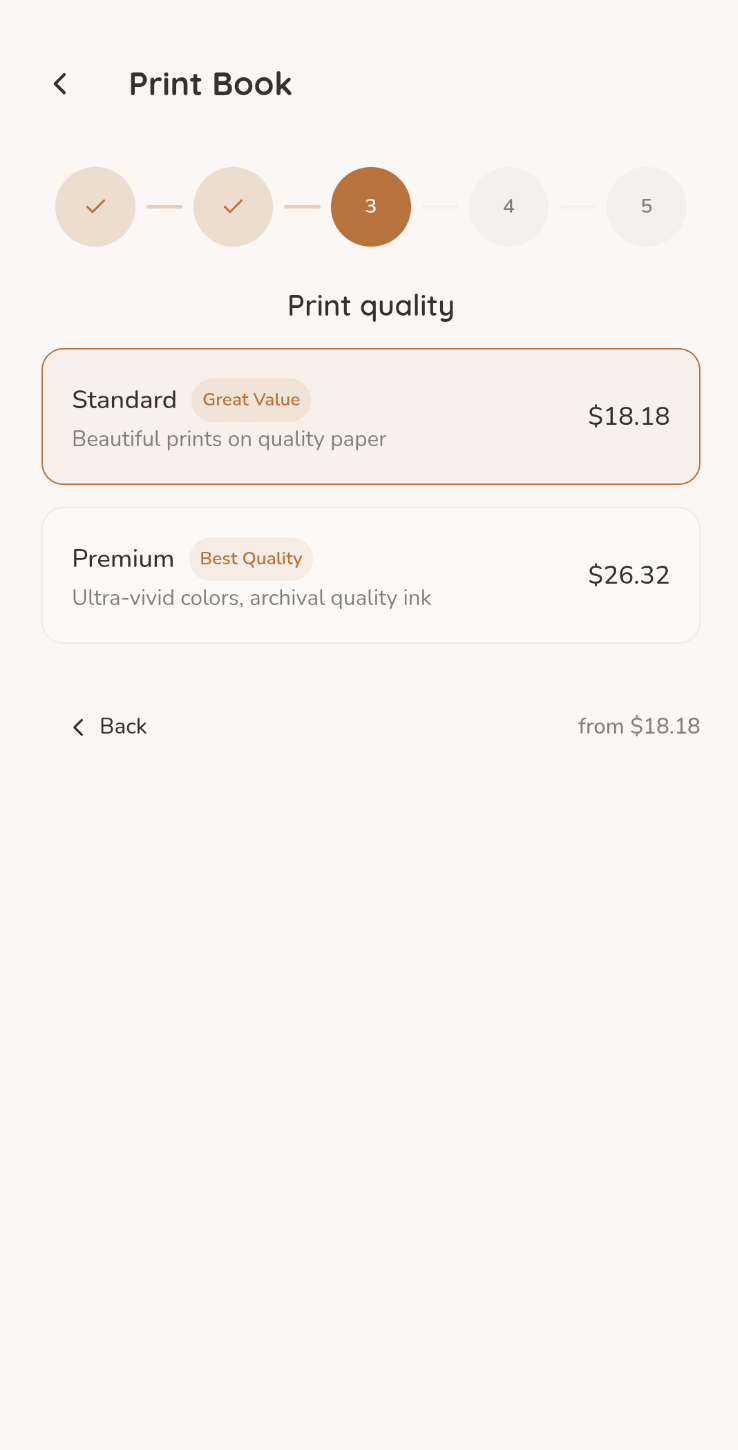The image size is (738, 1450).
Task: Click the from $18.18 price link
Action: pyautogui.click(x=639, y=726)
